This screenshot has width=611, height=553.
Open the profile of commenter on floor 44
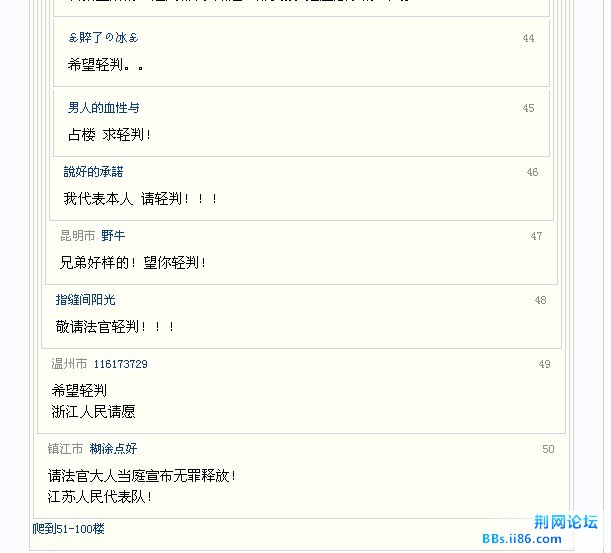click(x=103, y=38)
